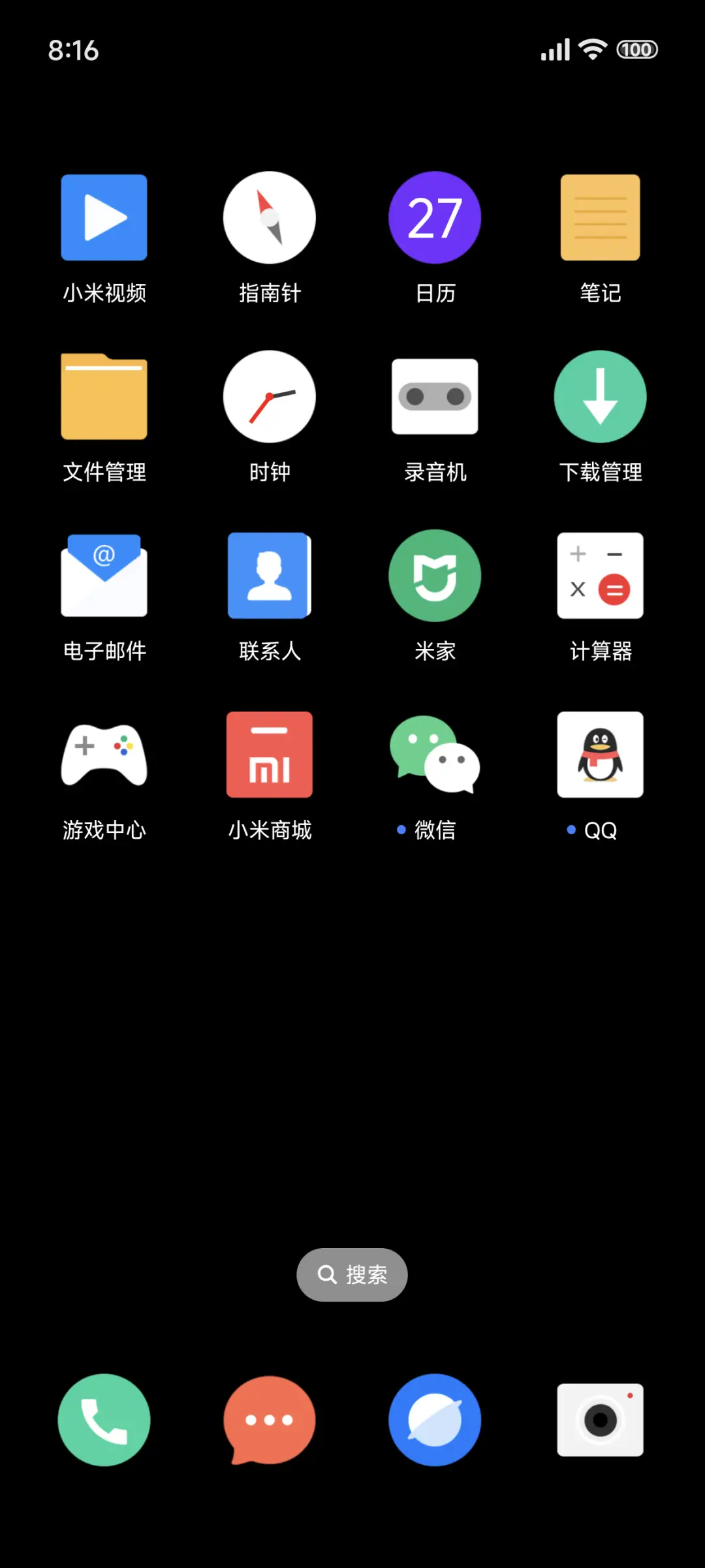Open 下载管理 download manager
This screenshot has width=705, height=1568.
pyautogui.click(x=600, y=396)
